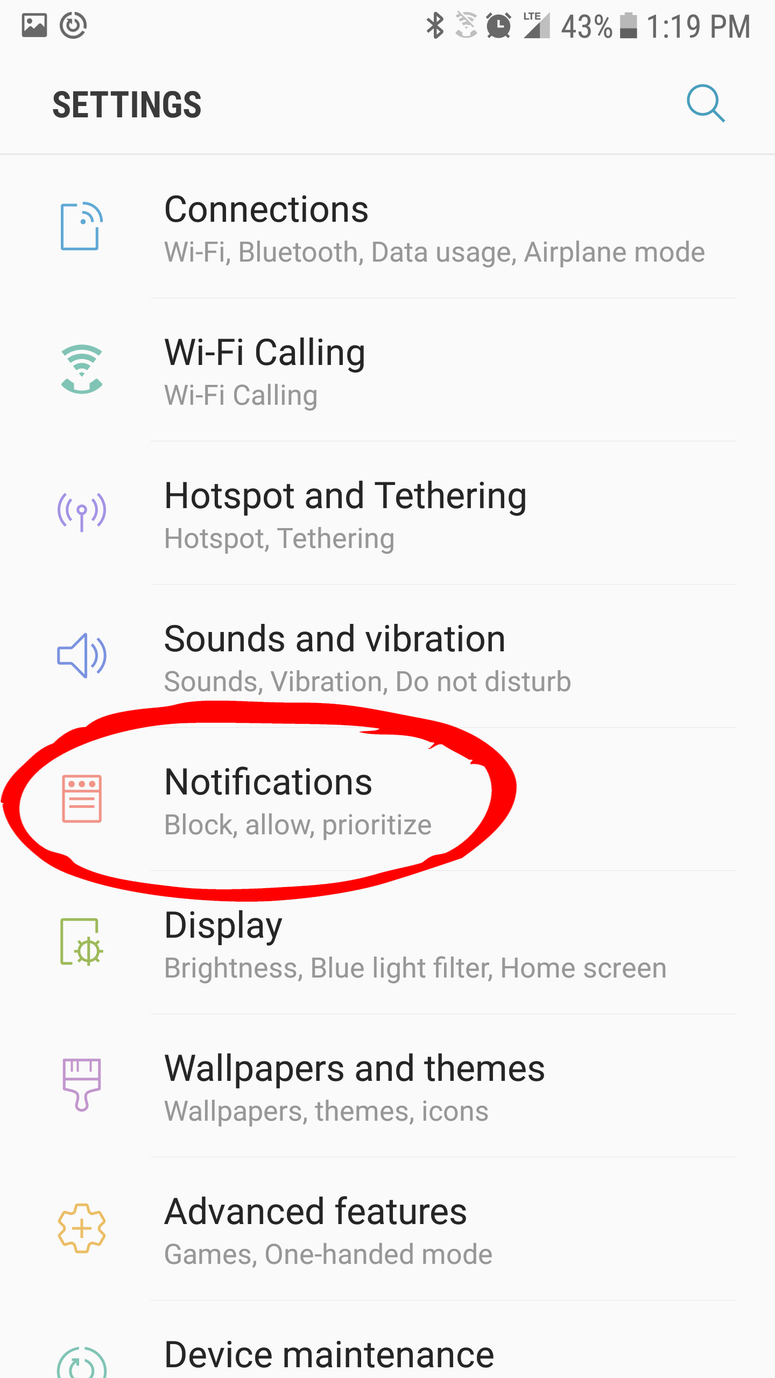Open Wallpapers and themes
Viewport: 775px width, 1378px height.
coord(387,1085)
